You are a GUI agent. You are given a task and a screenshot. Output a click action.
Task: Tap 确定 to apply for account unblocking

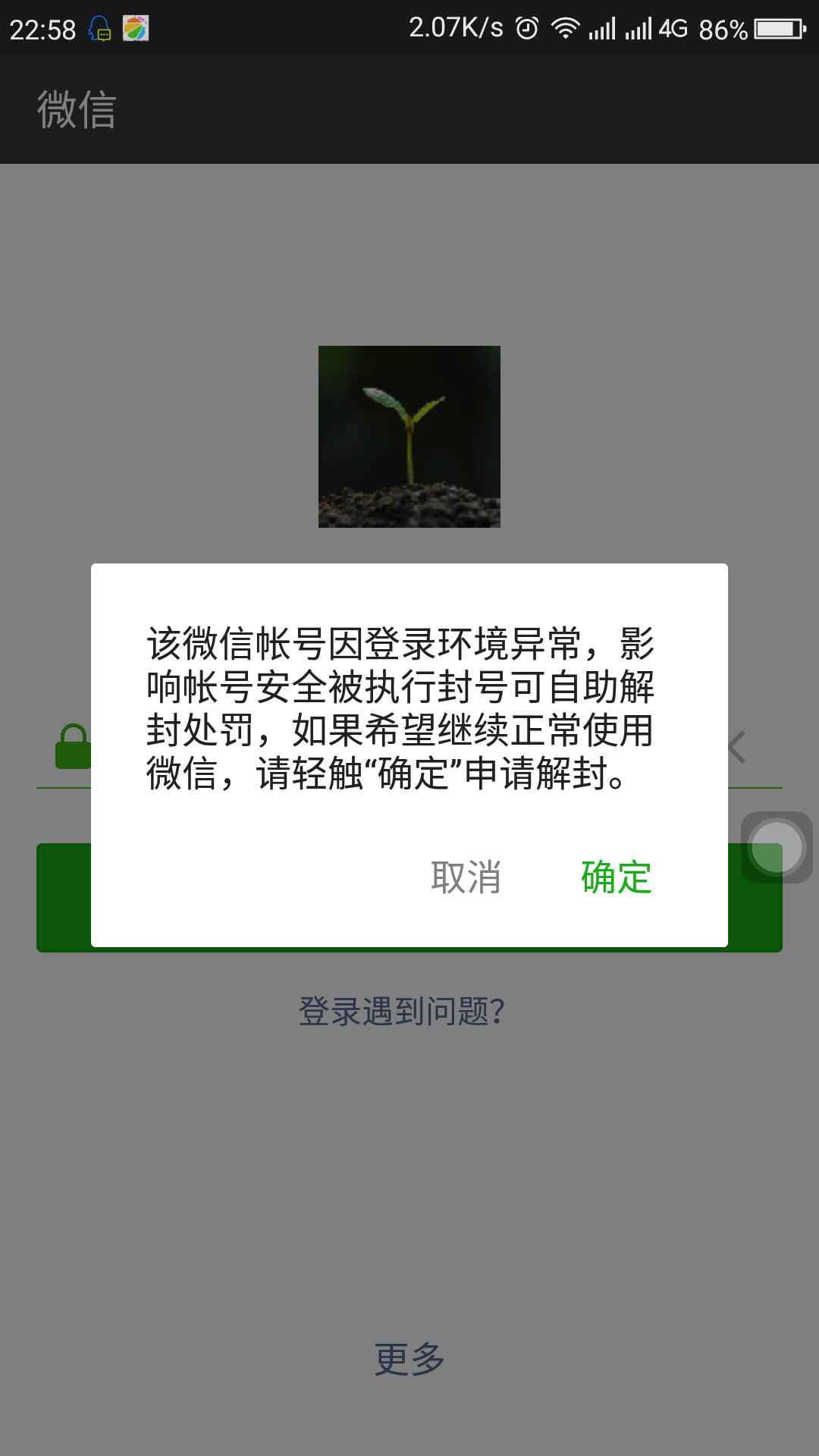coord(614,878)
